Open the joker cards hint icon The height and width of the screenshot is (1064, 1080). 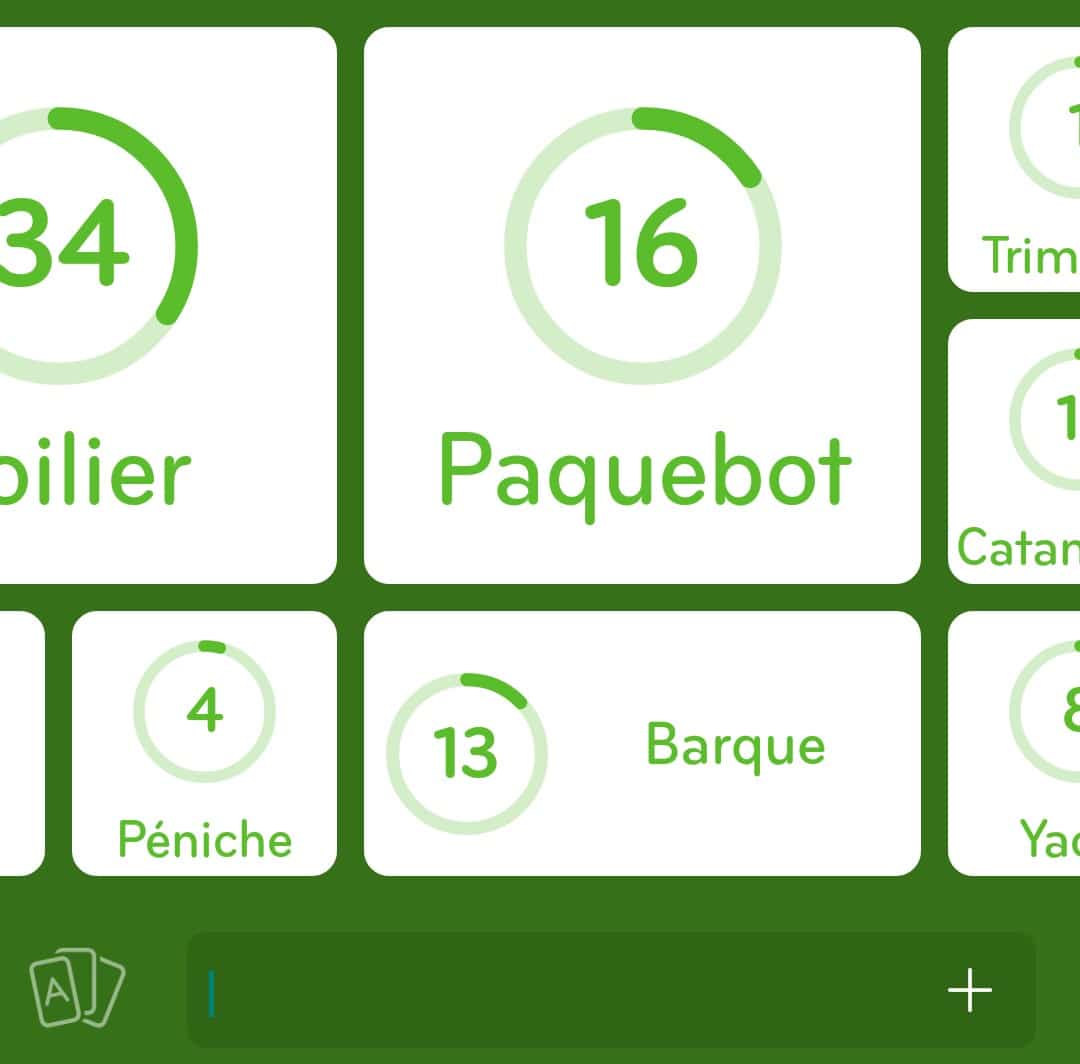(x=77, y=988)
